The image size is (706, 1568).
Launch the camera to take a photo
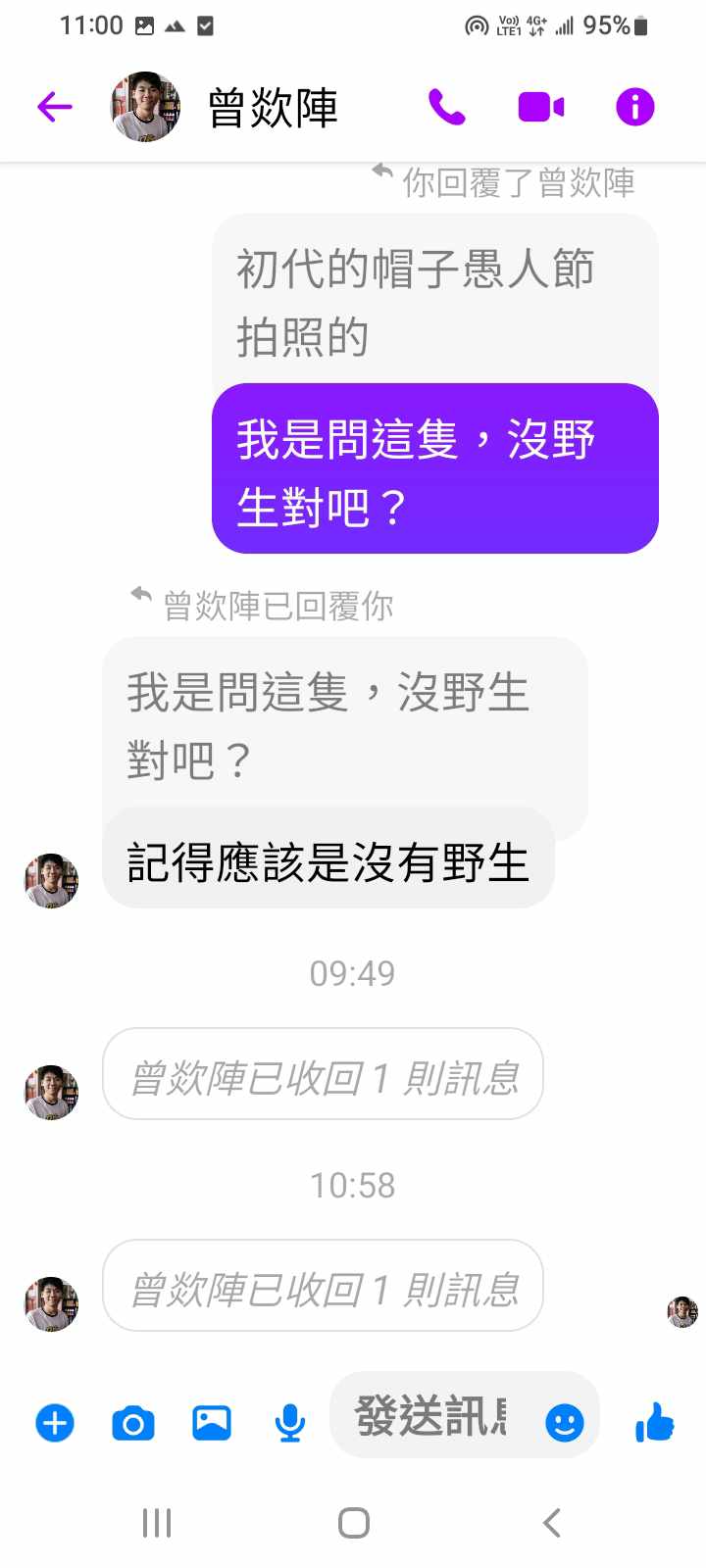pos(133,1422)
